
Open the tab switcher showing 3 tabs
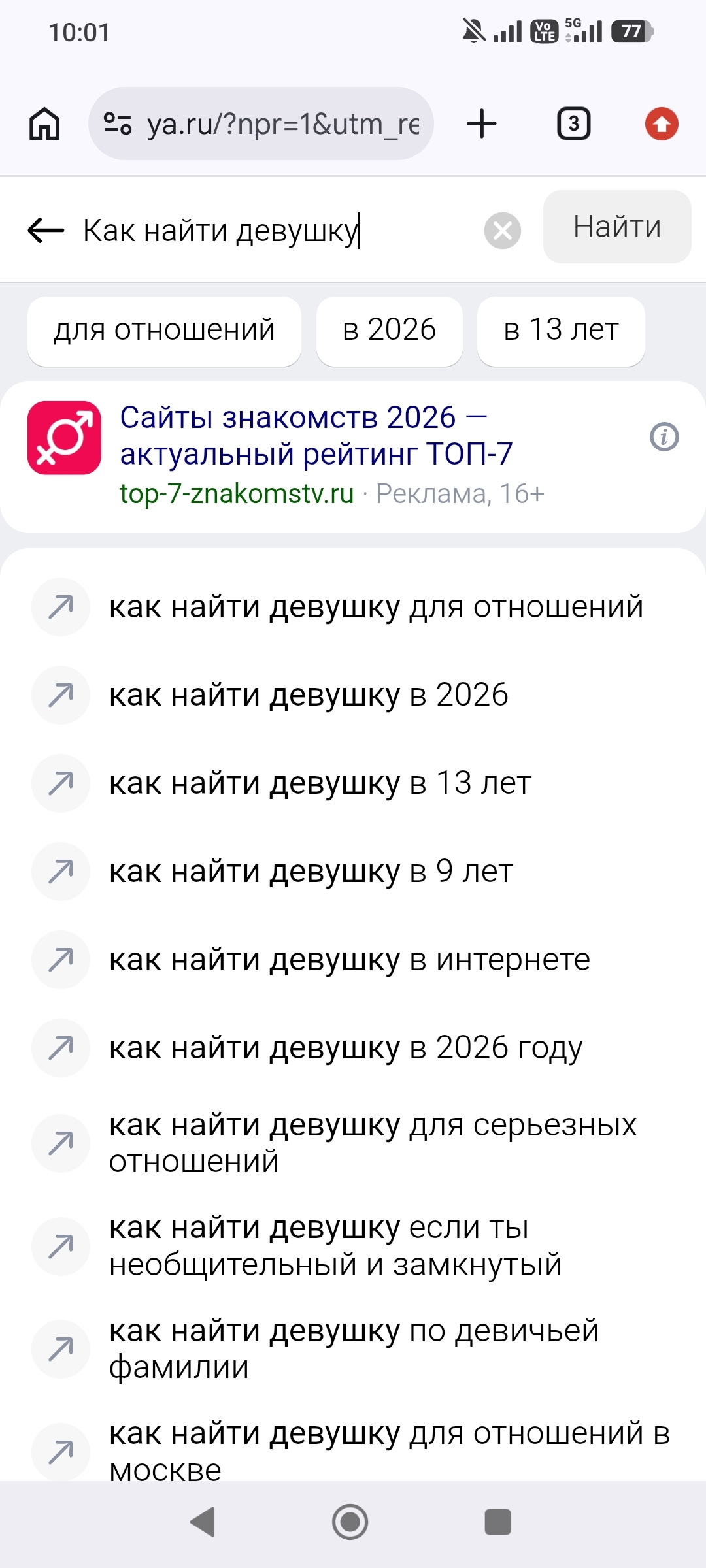pyautogui.click(x=573, y=123)
